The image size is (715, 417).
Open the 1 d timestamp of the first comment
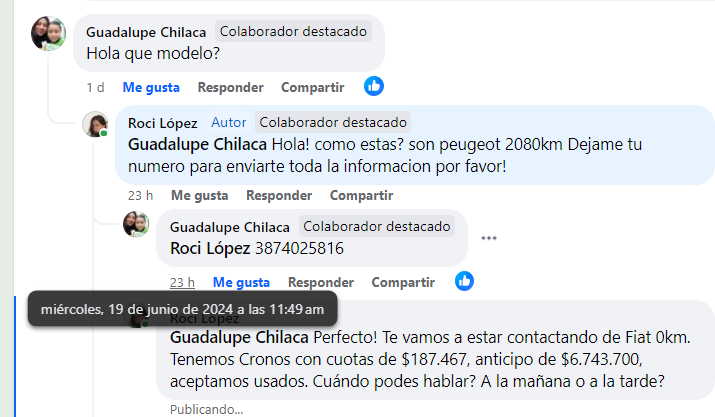[95, 87]
